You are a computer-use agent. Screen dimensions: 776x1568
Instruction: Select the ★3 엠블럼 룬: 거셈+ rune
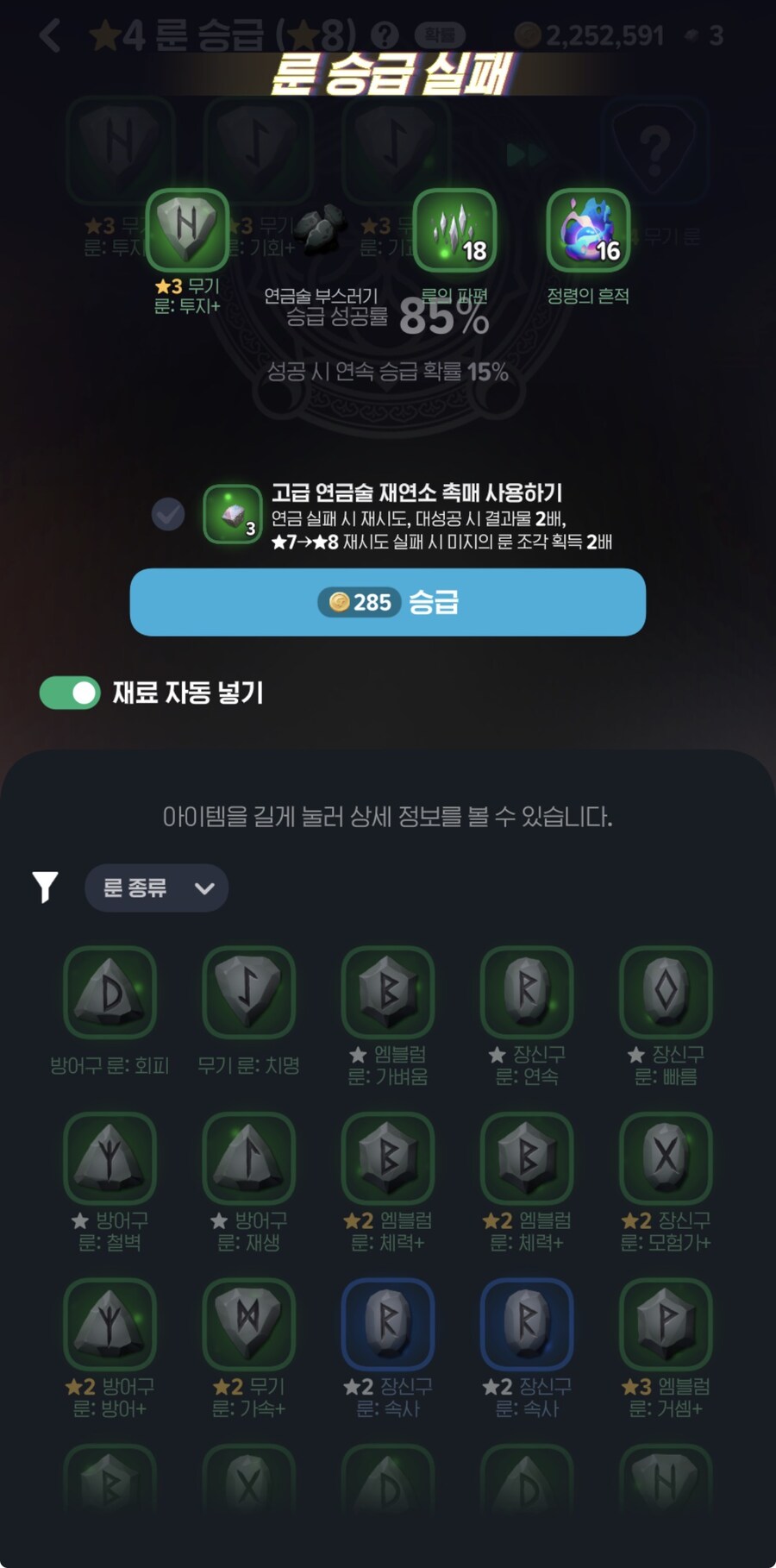[666, 1324]
